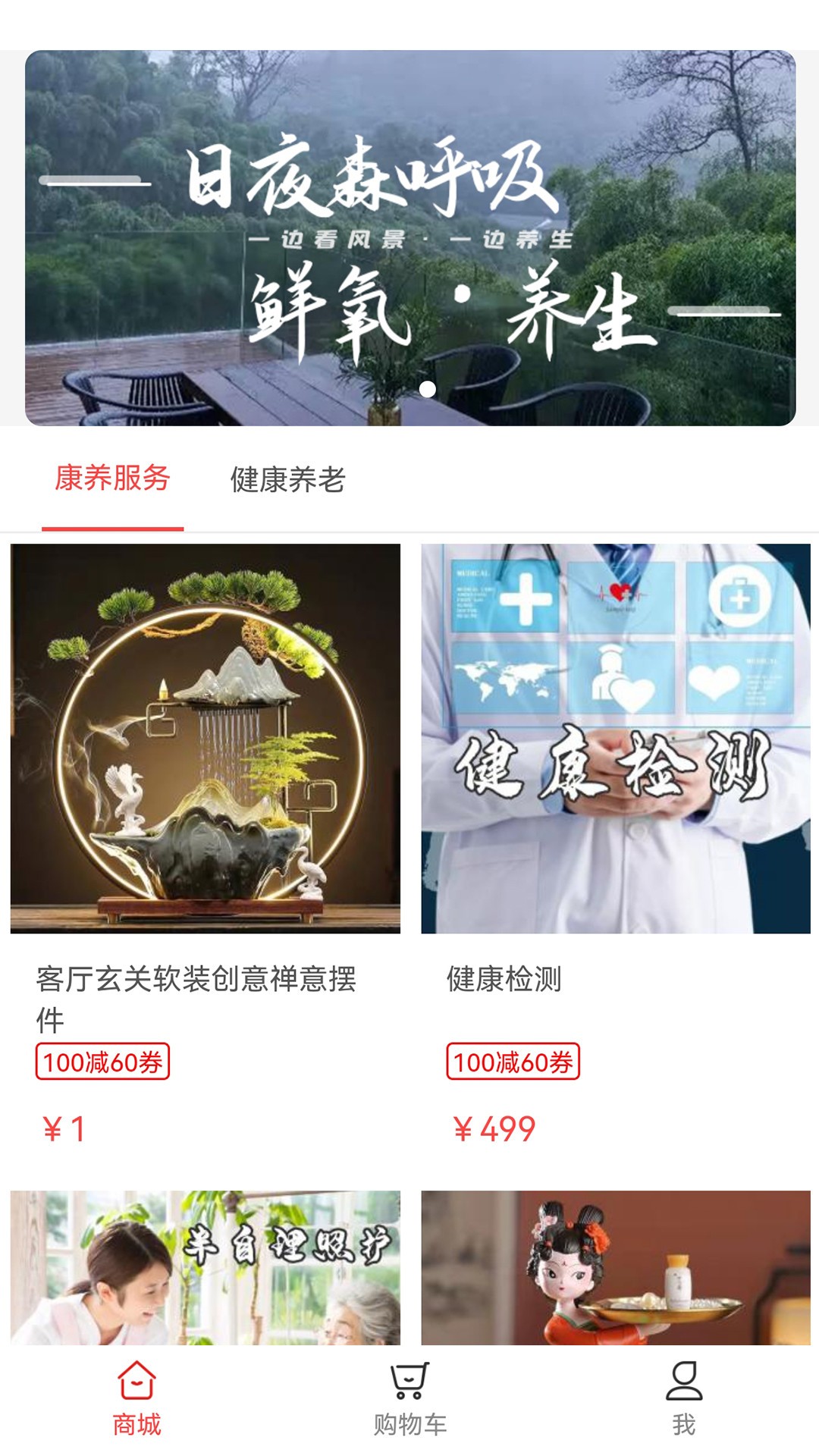Tap the doll figurine product image bottom right
Image resolution: width=819 pixels, height=1456 pixels.
coord(614,1259)
